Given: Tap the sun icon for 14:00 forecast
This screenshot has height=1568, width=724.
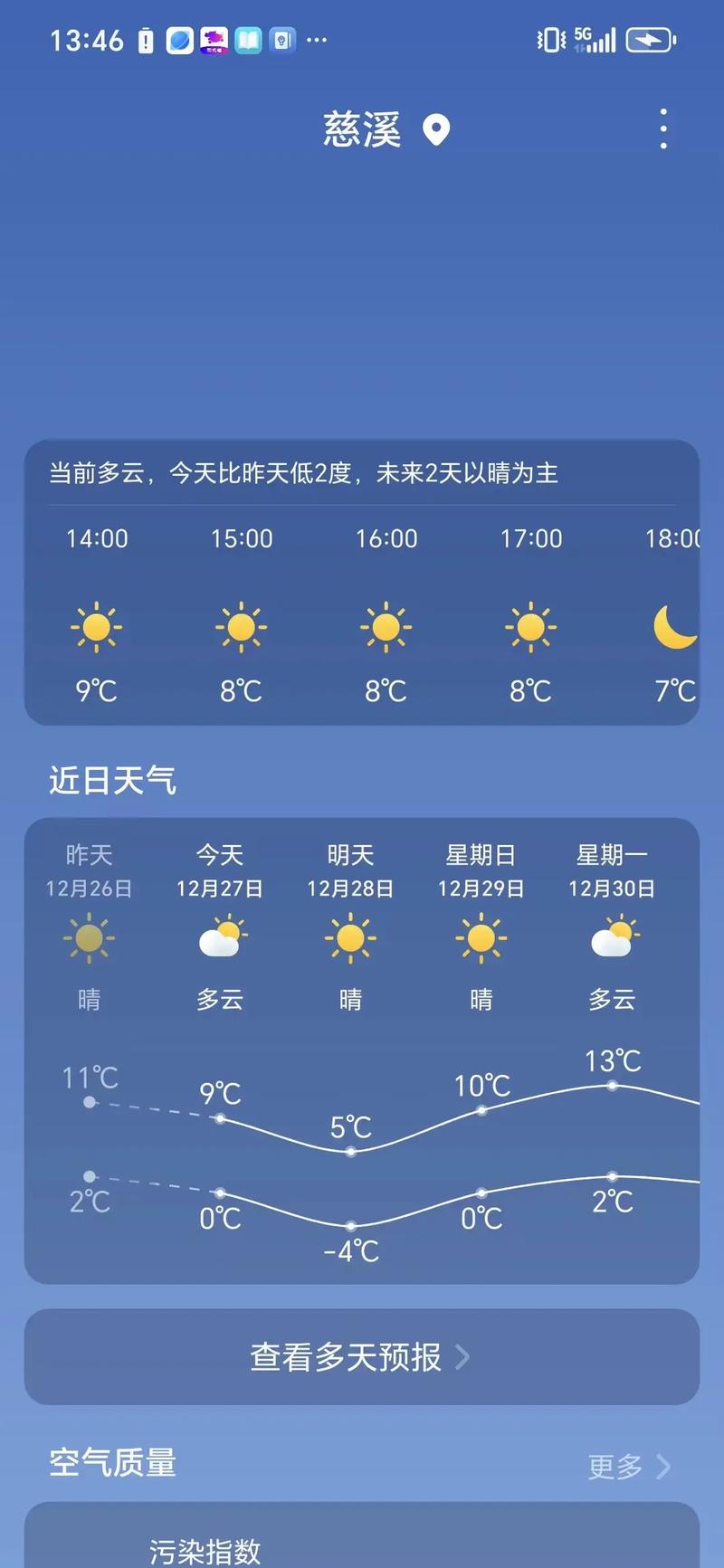Looking at the screenshot, I should point(96,626).
